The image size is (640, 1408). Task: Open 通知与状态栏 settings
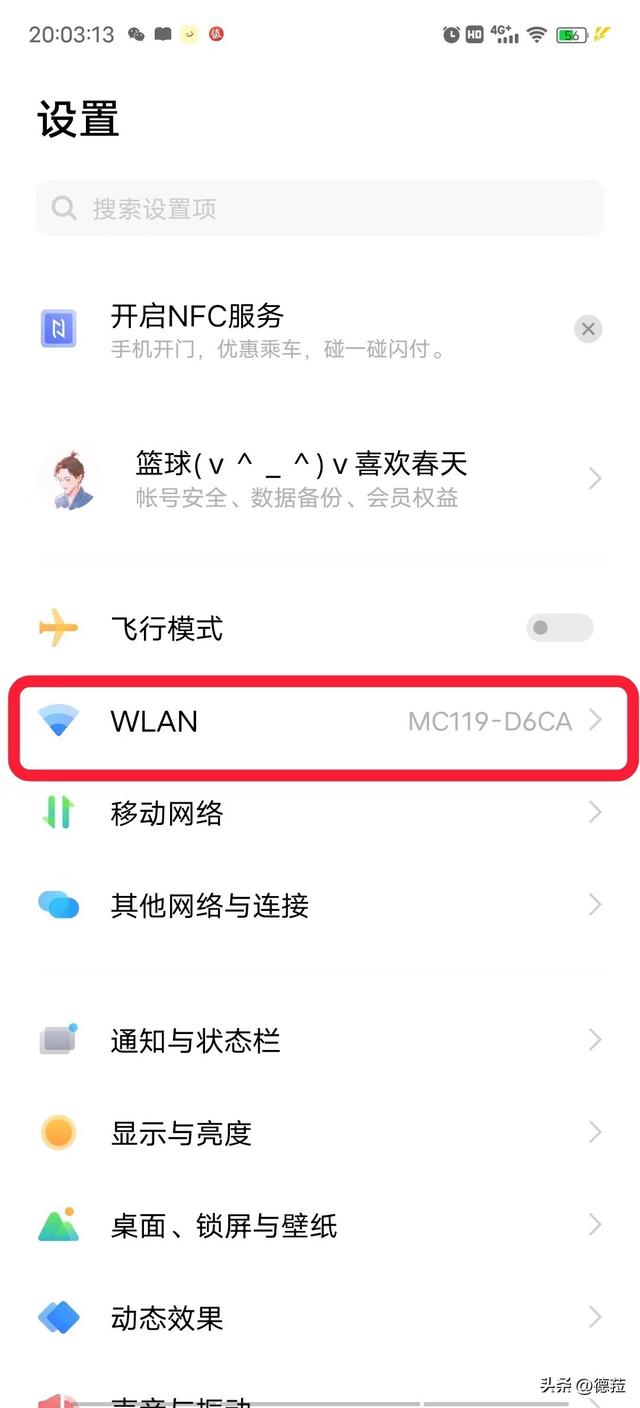[x=320, y=1040]
